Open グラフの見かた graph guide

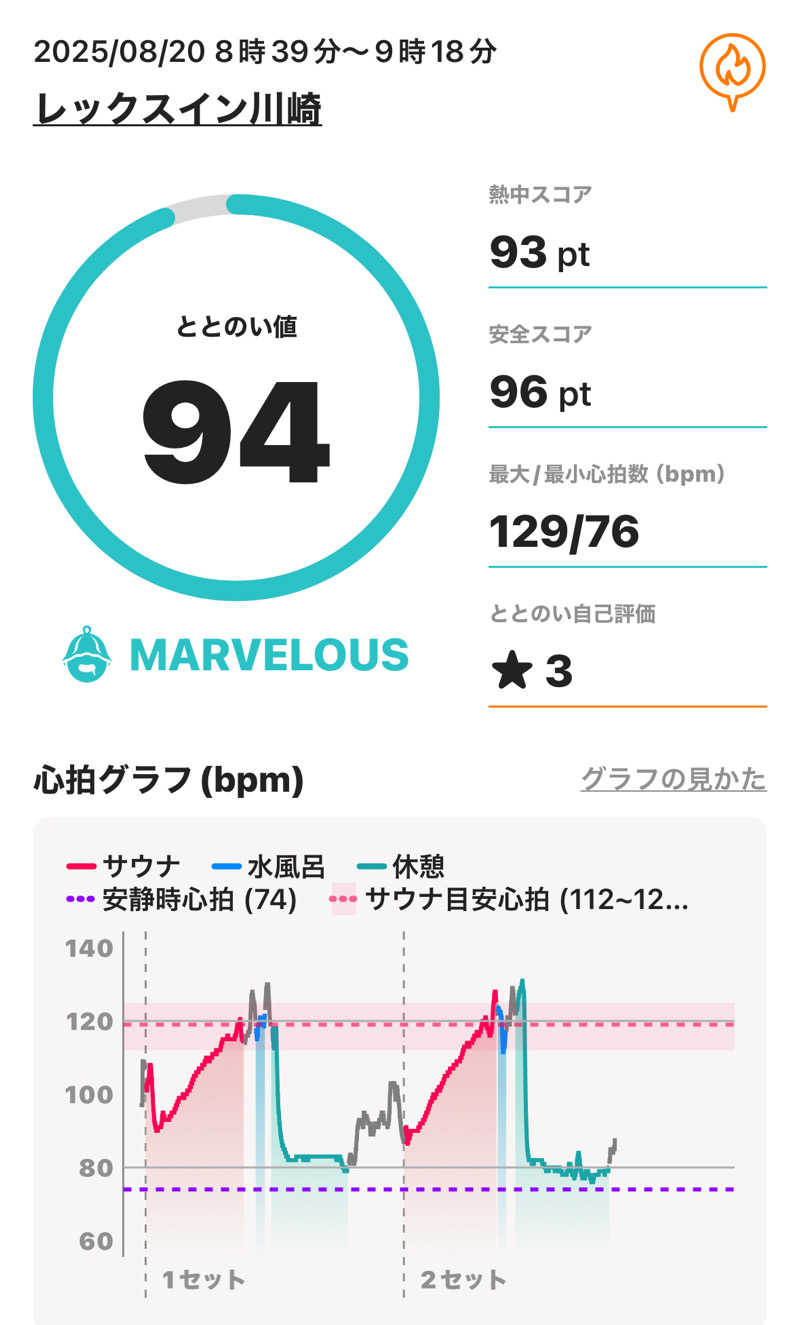click(673, 779)
